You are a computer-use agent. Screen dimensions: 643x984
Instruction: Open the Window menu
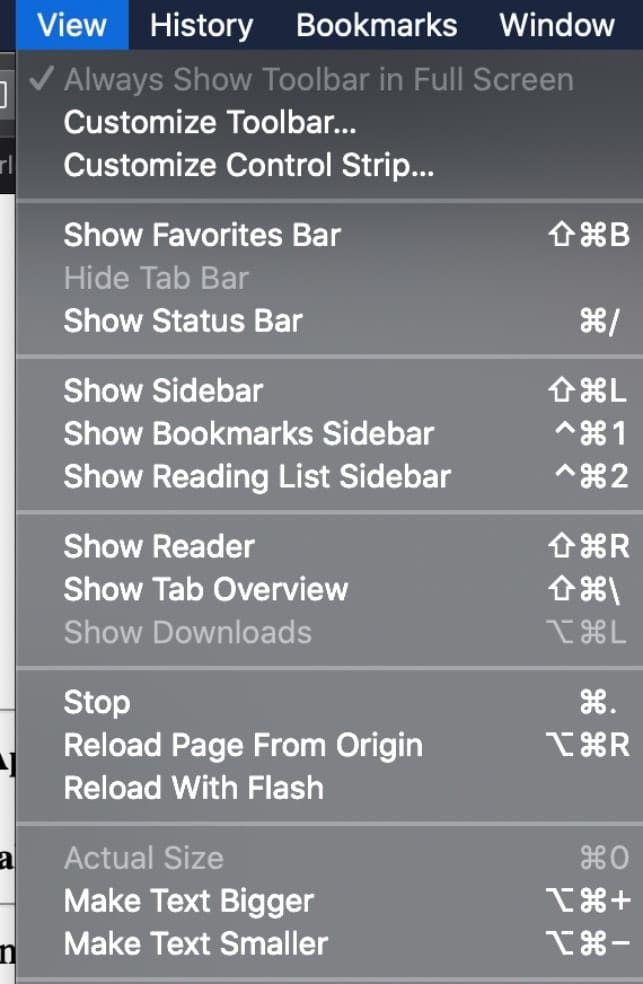tap(557, 24)
